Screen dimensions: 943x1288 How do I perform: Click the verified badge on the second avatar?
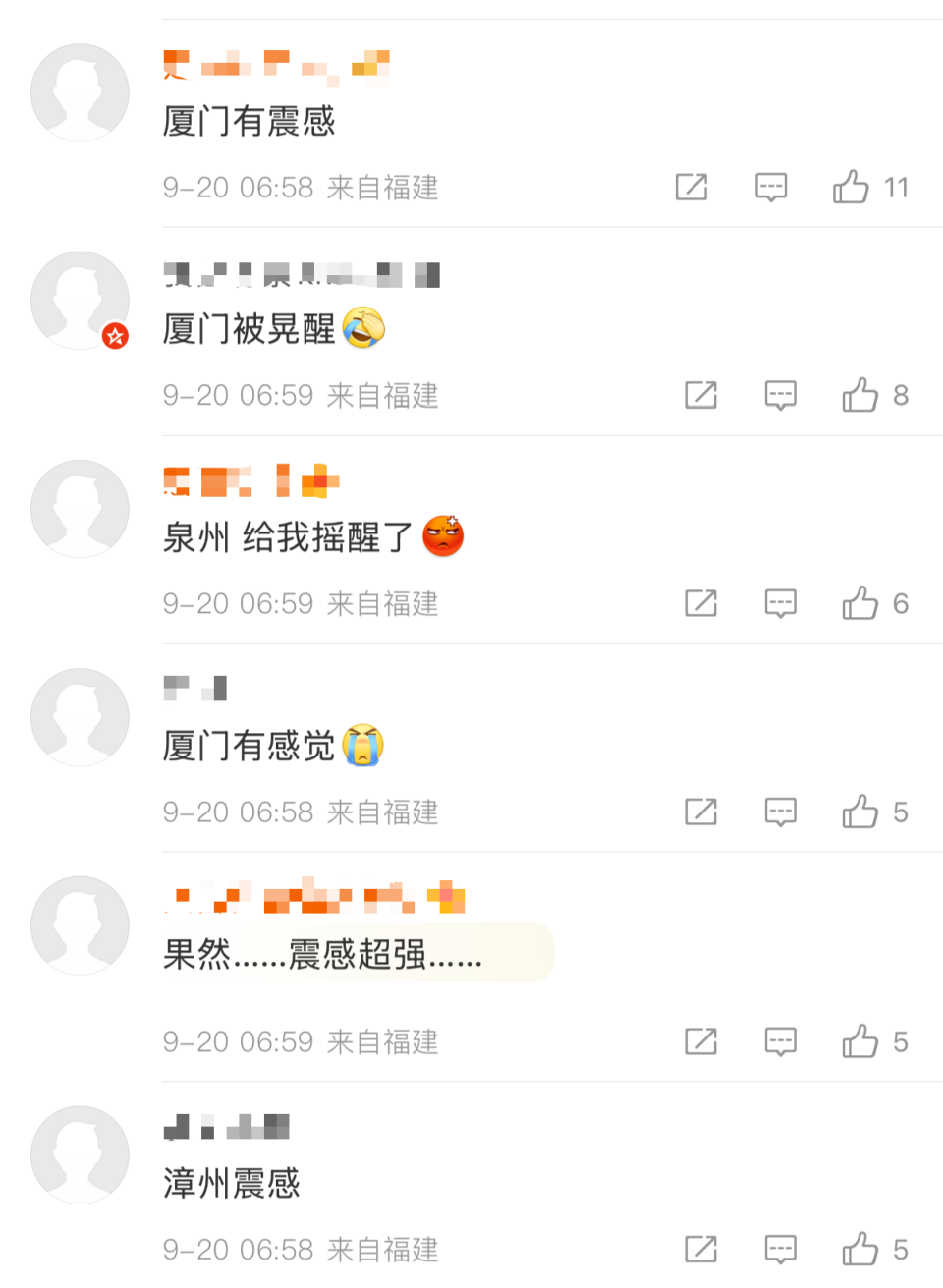tap(117, 336)
